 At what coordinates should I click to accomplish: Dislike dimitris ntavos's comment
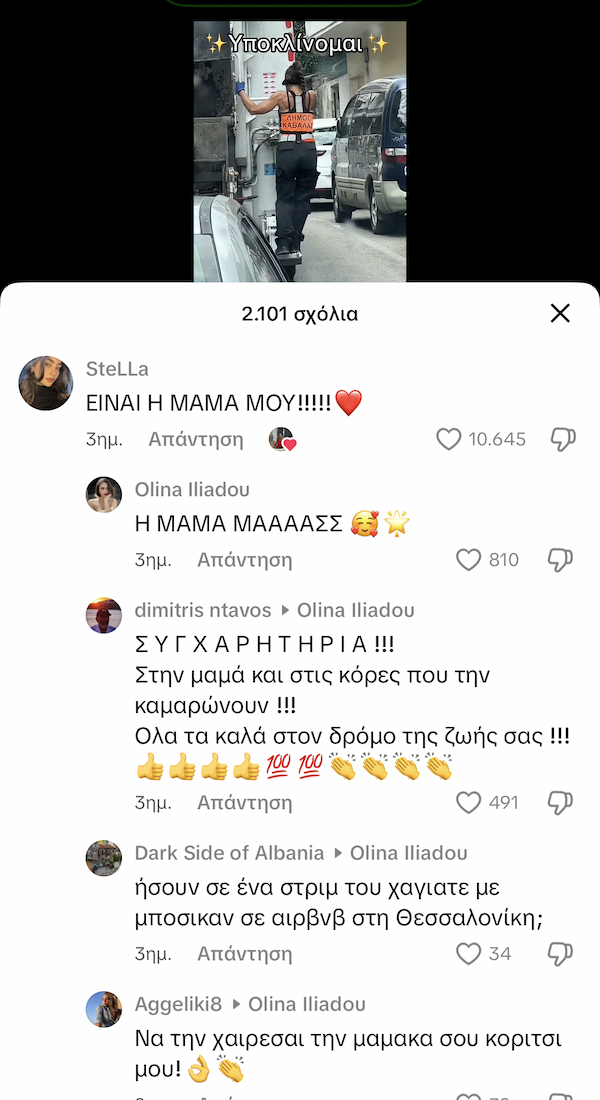(x=560, y=802)
